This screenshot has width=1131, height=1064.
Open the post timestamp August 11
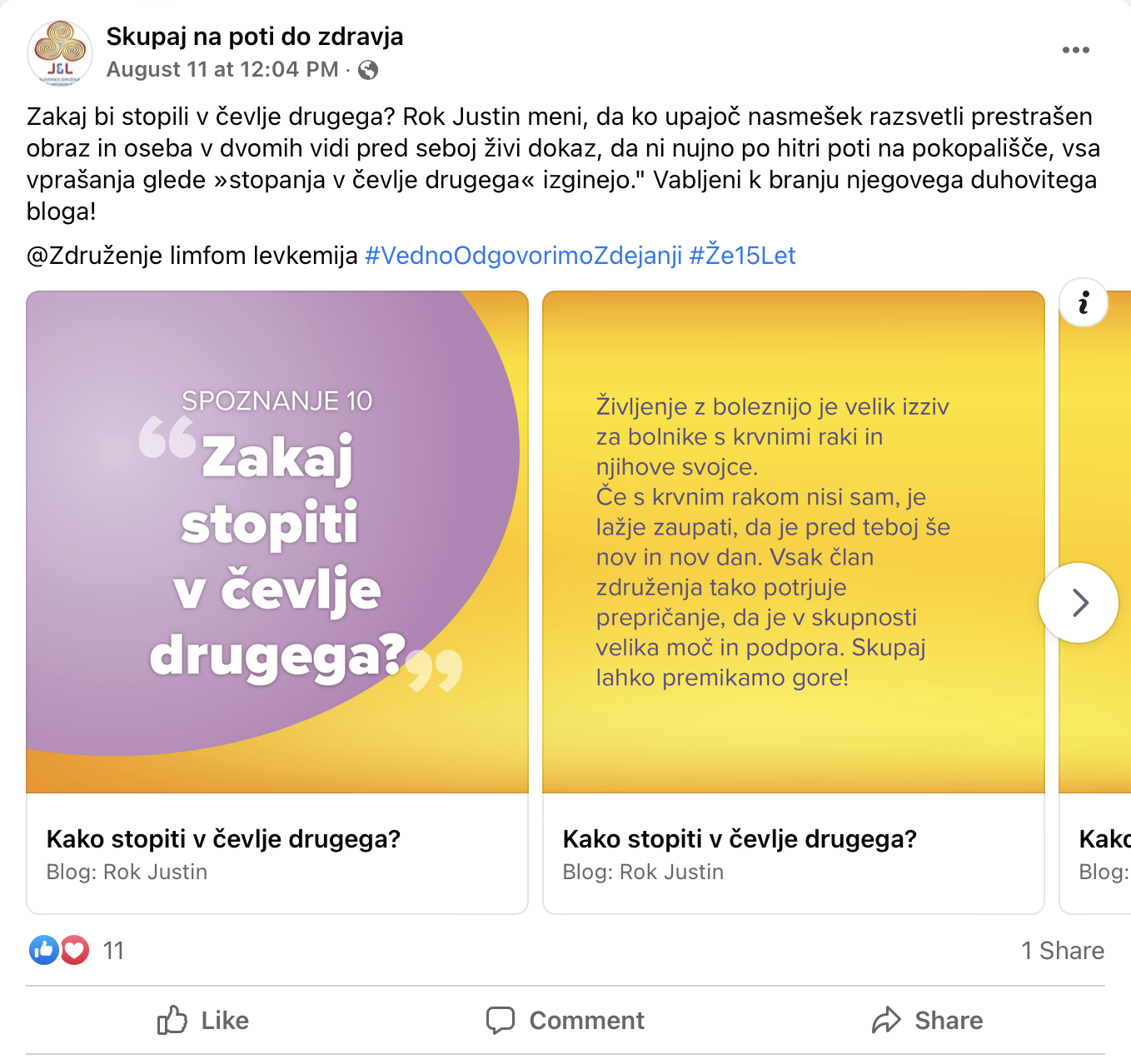pyautogui.click(x=222, y=69)
